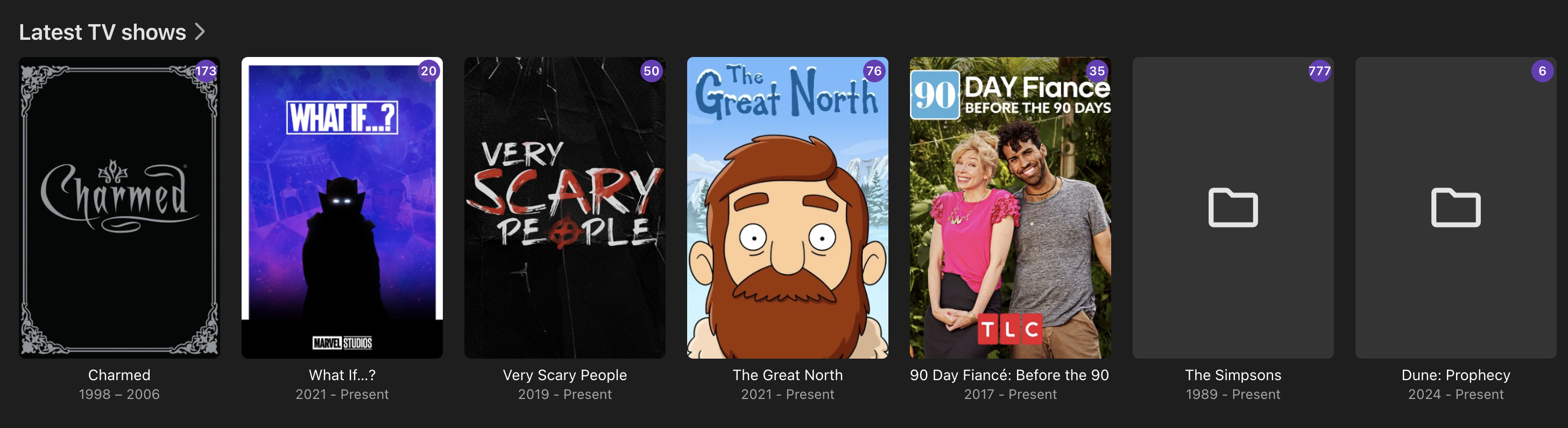This screenshot has height=428, width=1568.
Task: Select the What If...? poster
Action: pos(342,208)
